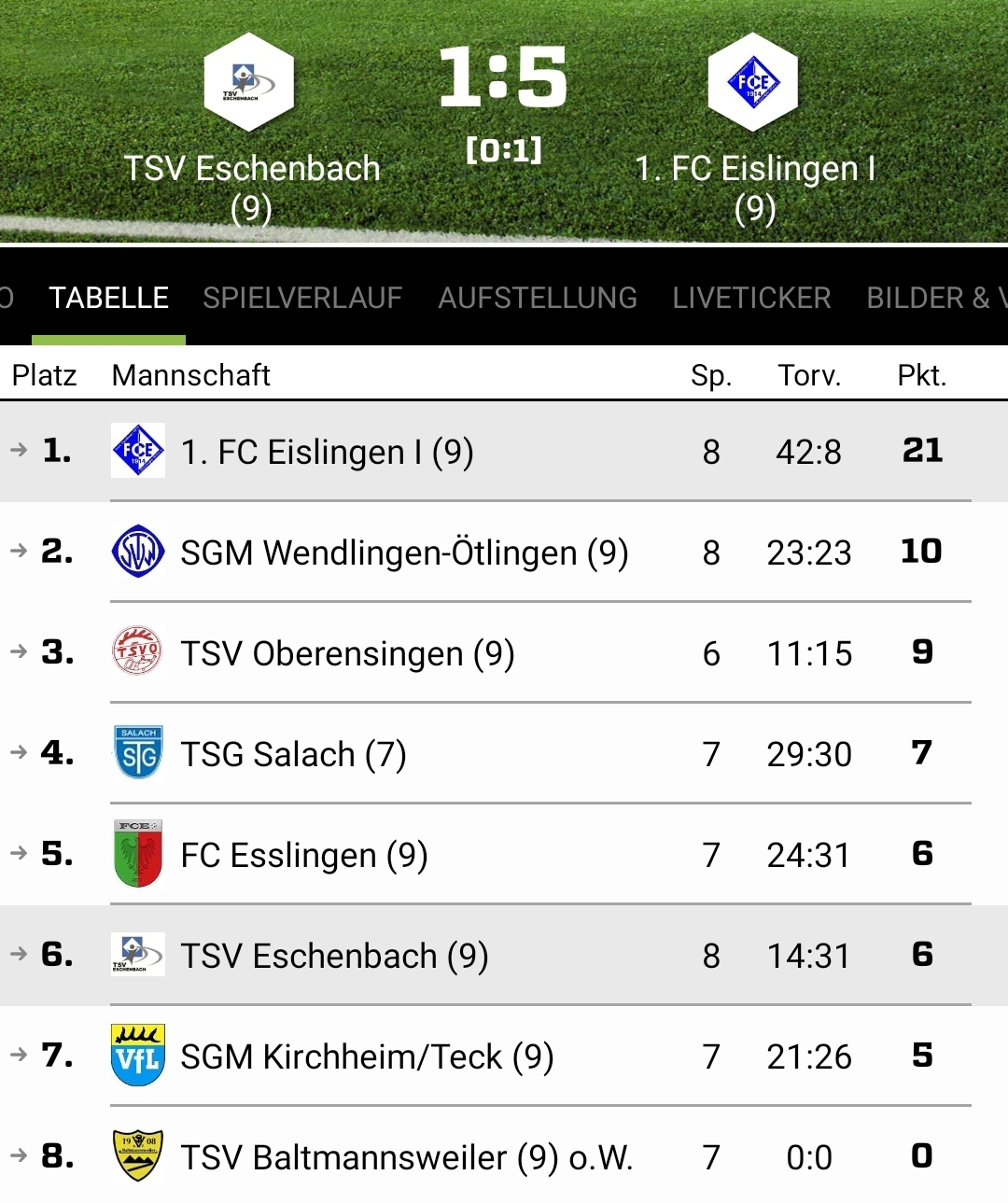The image size is (1008, 1203).
Task: Open TSV Eschenbach team in match header
Action: coord(250,131)
